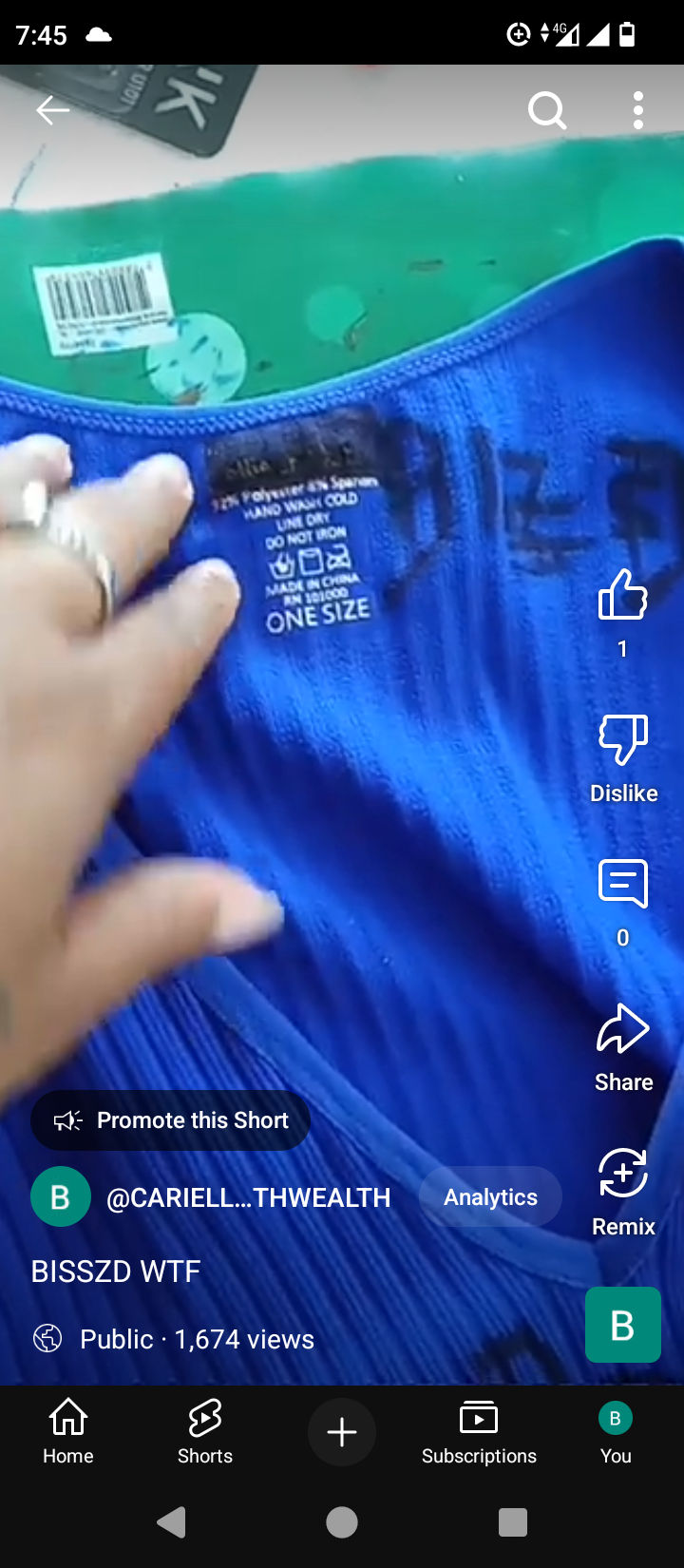The height and width of the screenshot is (1568, 684).
Task: Share this Short
Action: (622, 1030)
